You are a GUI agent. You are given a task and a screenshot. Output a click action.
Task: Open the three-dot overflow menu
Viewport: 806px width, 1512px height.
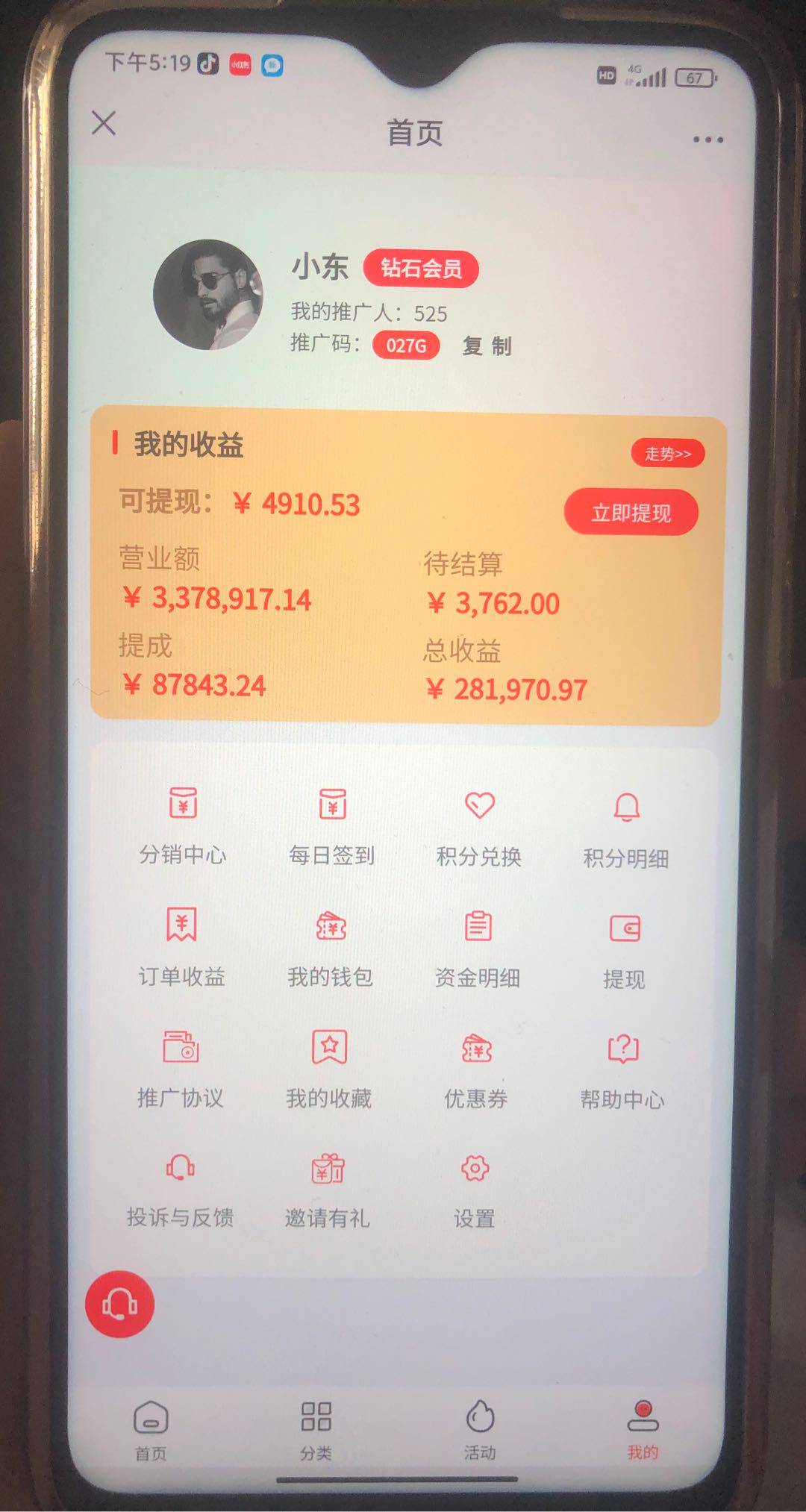coord(707,140)
